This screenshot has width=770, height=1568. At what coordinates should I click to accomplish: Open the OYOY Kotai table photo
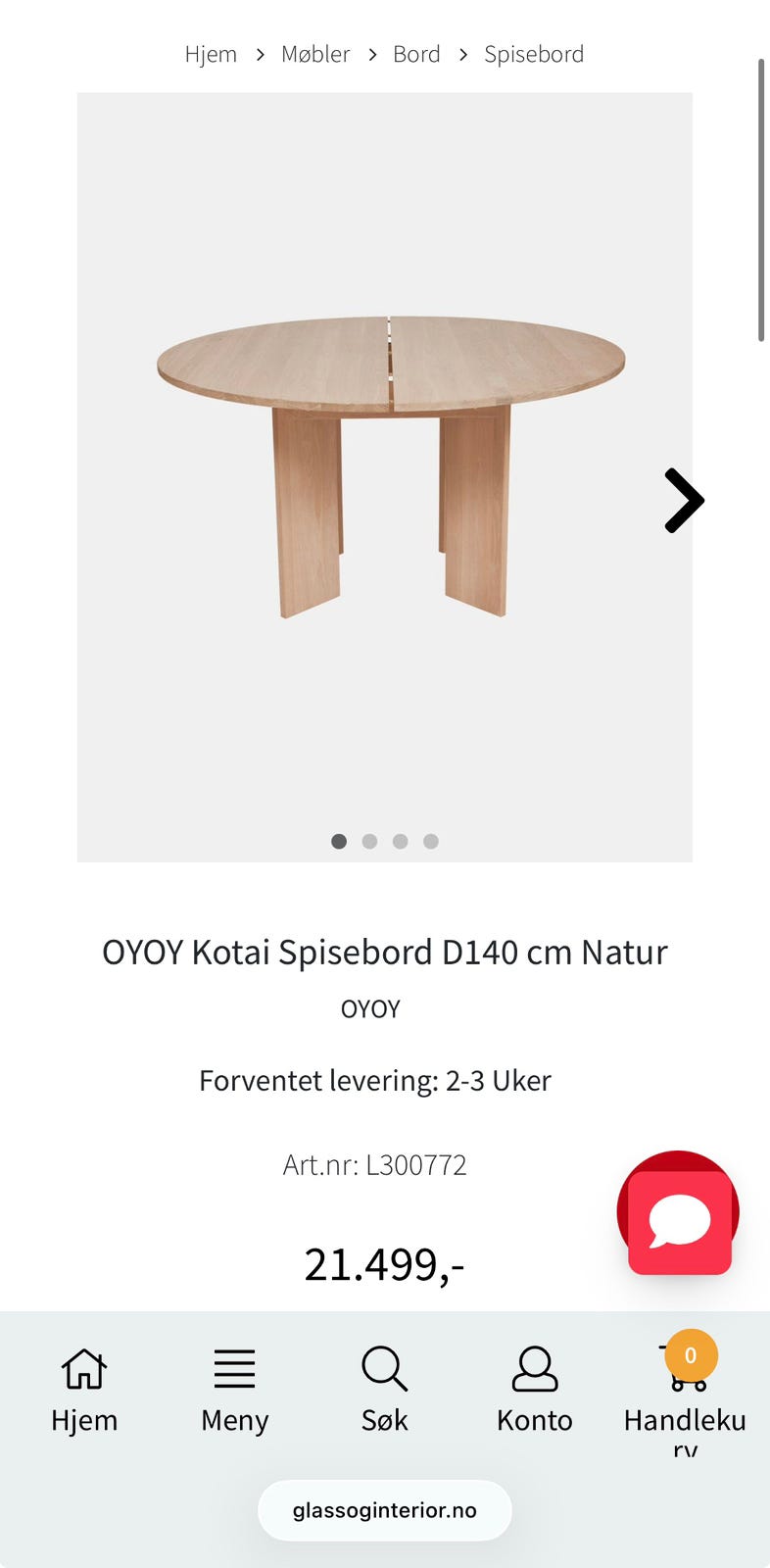tap(390, 465)
